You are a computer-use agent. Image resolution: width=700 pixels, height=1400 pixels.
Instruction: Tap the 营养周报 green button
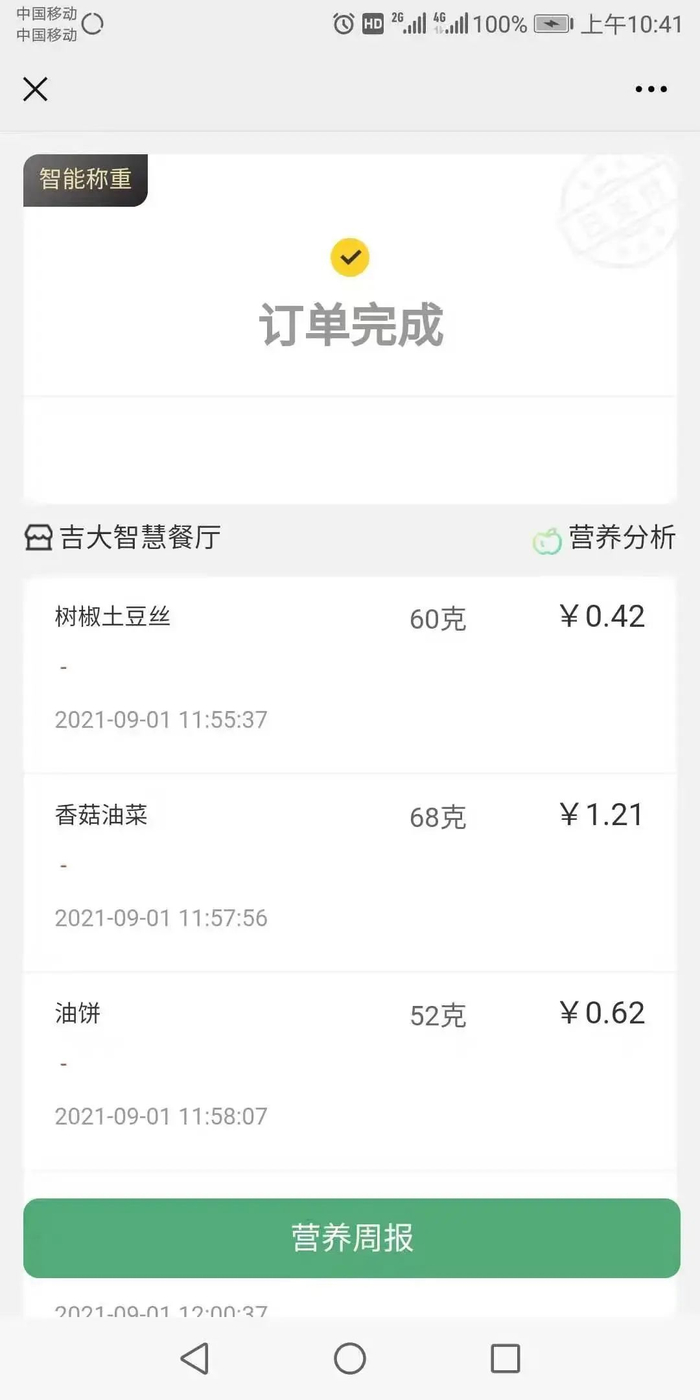click(x=351, y=1238)
